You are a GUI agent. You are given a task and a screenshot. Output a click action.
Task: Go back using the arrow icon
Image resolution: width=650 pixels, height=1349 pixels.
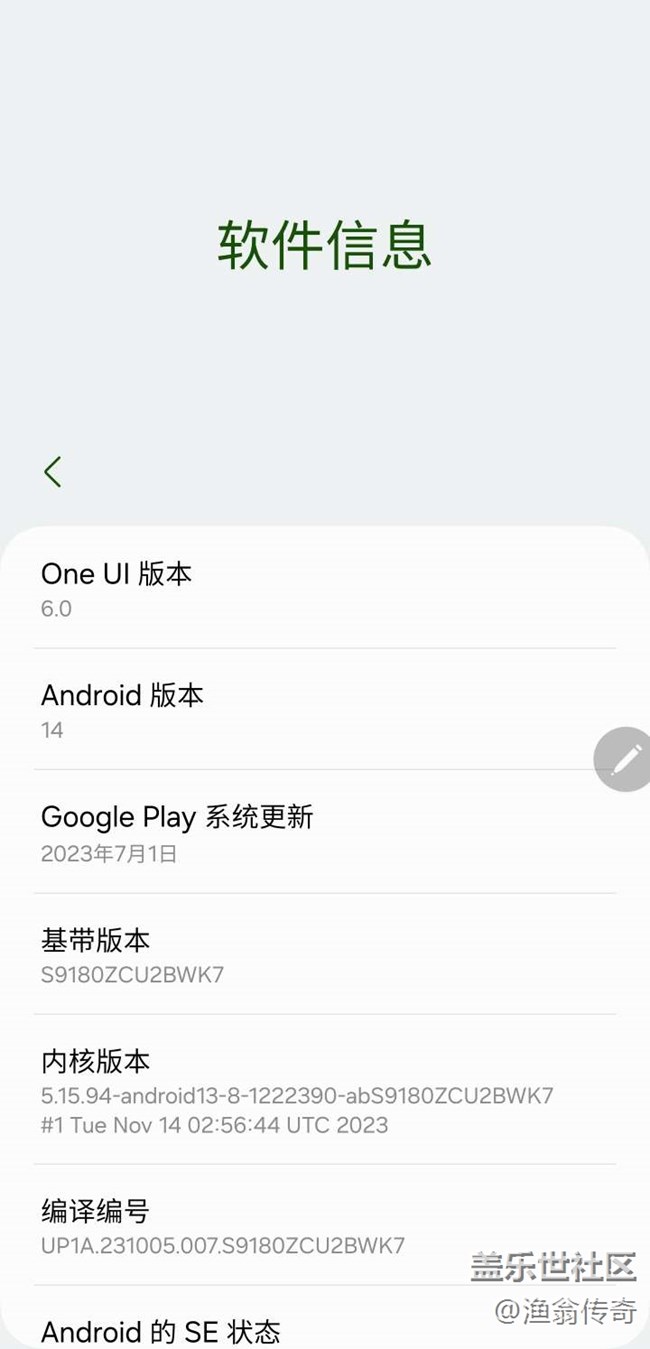[x=53, y=472]
